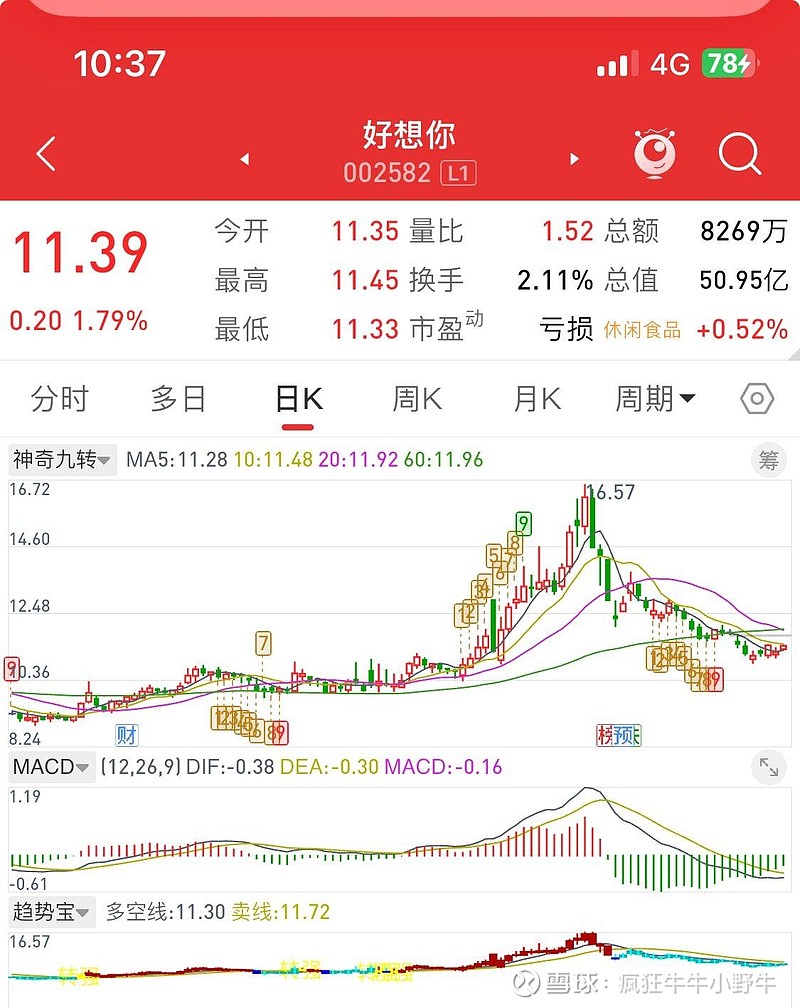
Task: Open the mascot assistant icon
Action: [656, 155]
